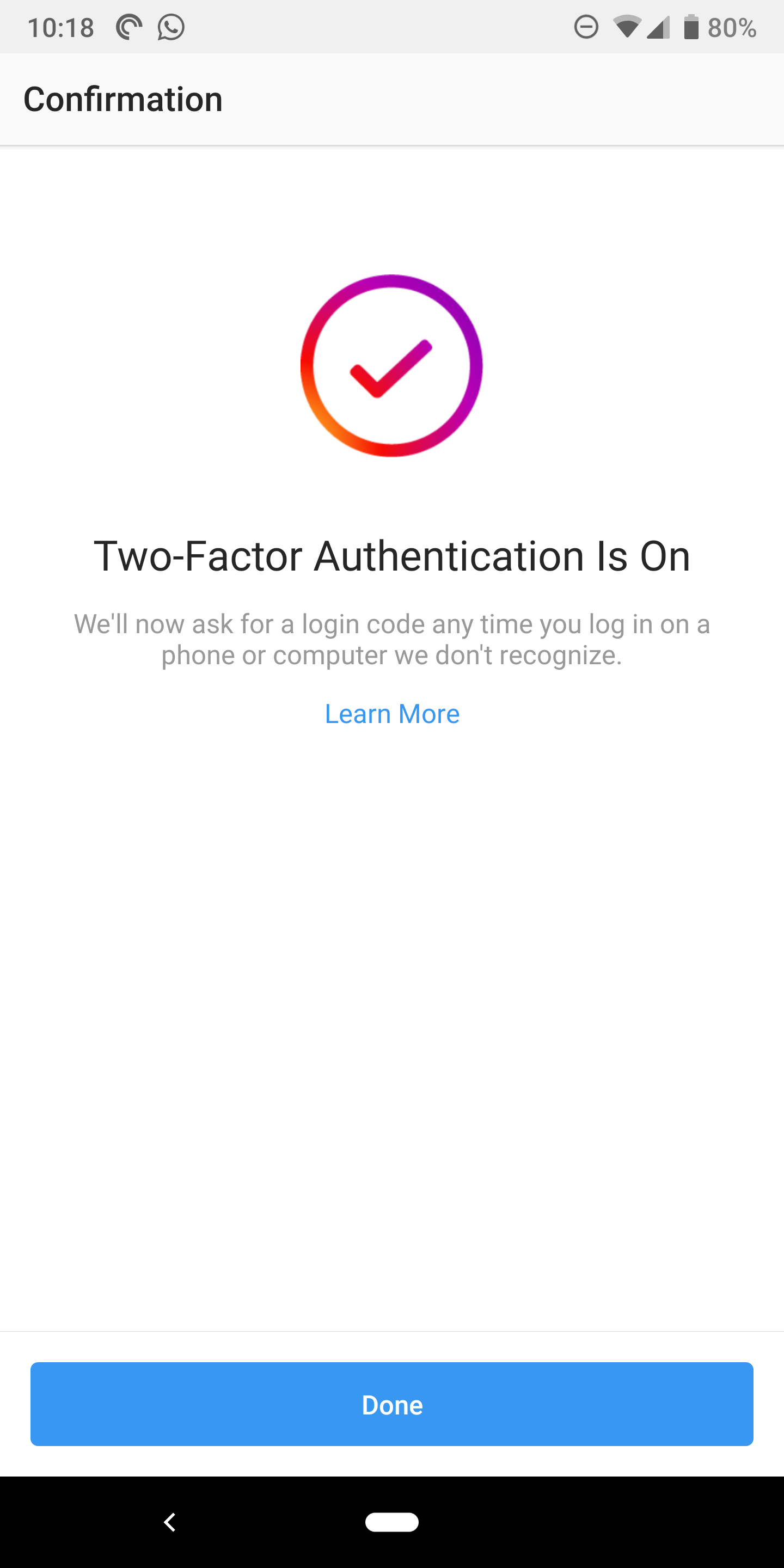Image resolution: width=784 pixels, height=1568 pixels.
Task: Tap the Done button
Action: [x=392, y=1404]
